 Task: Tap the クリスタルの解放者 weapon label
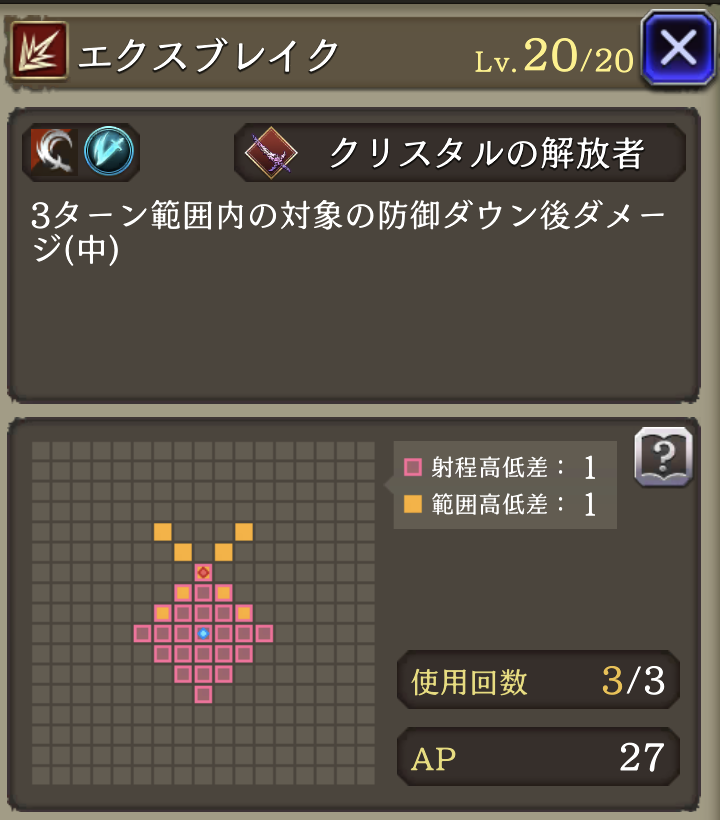pos(461,153)
